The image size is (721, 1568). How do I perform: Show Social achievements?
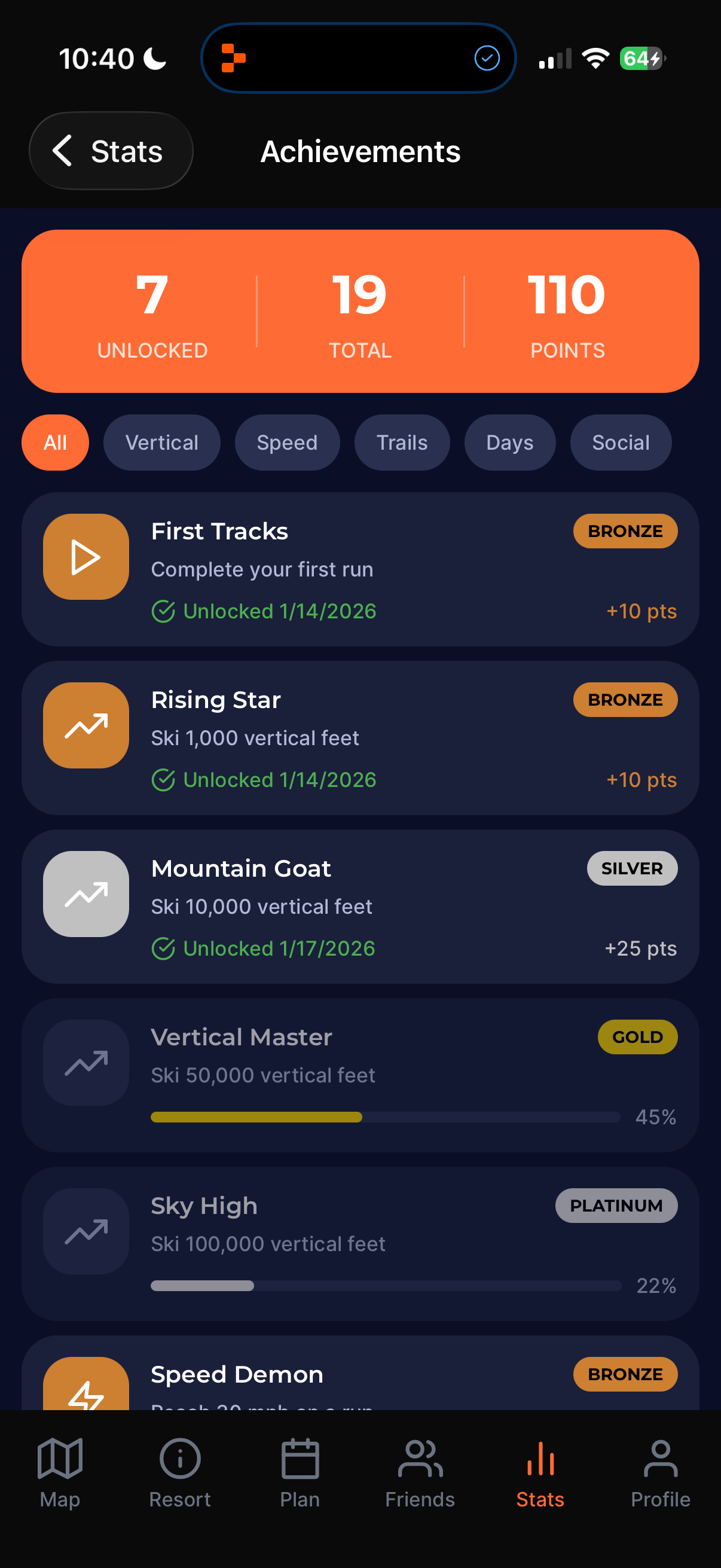[x=620, y=443]
